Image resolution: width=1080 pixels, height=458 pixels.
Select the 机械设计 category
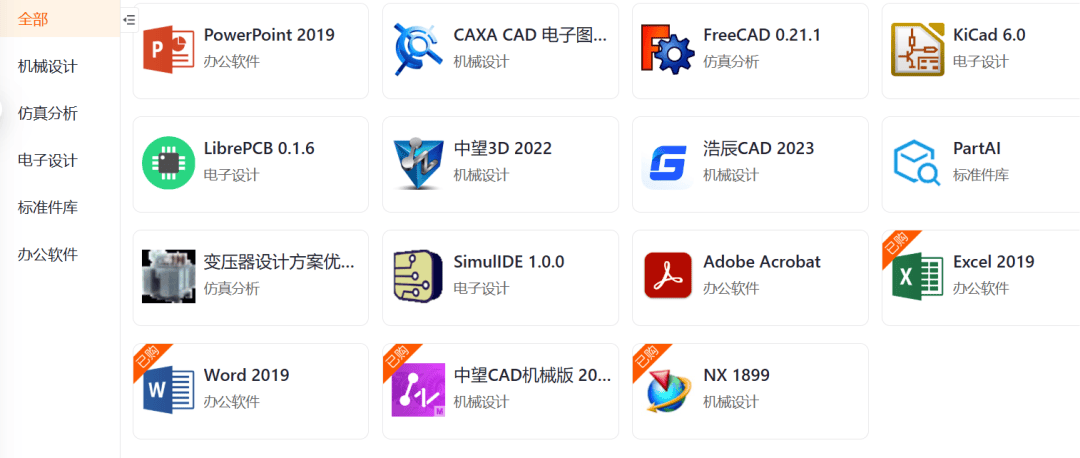click(48, 66)
